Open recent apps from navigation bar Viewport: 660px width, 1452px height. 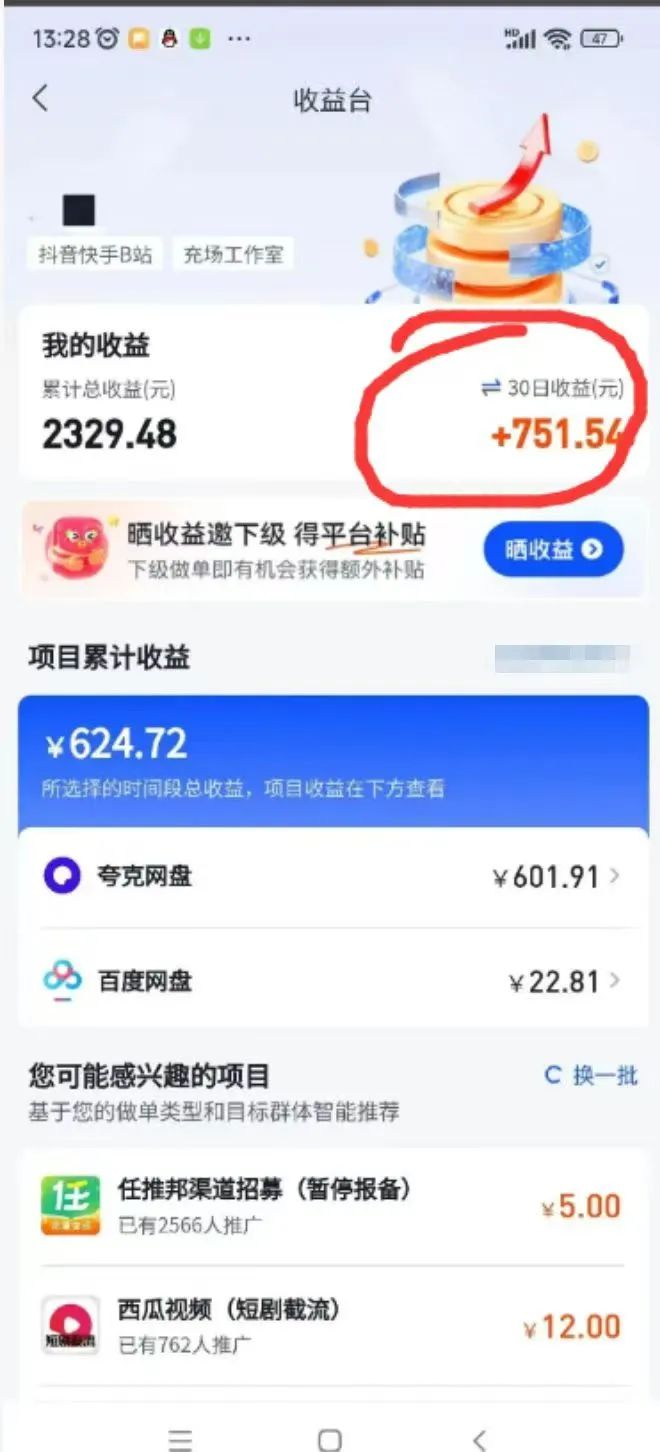click(180, 1439)
